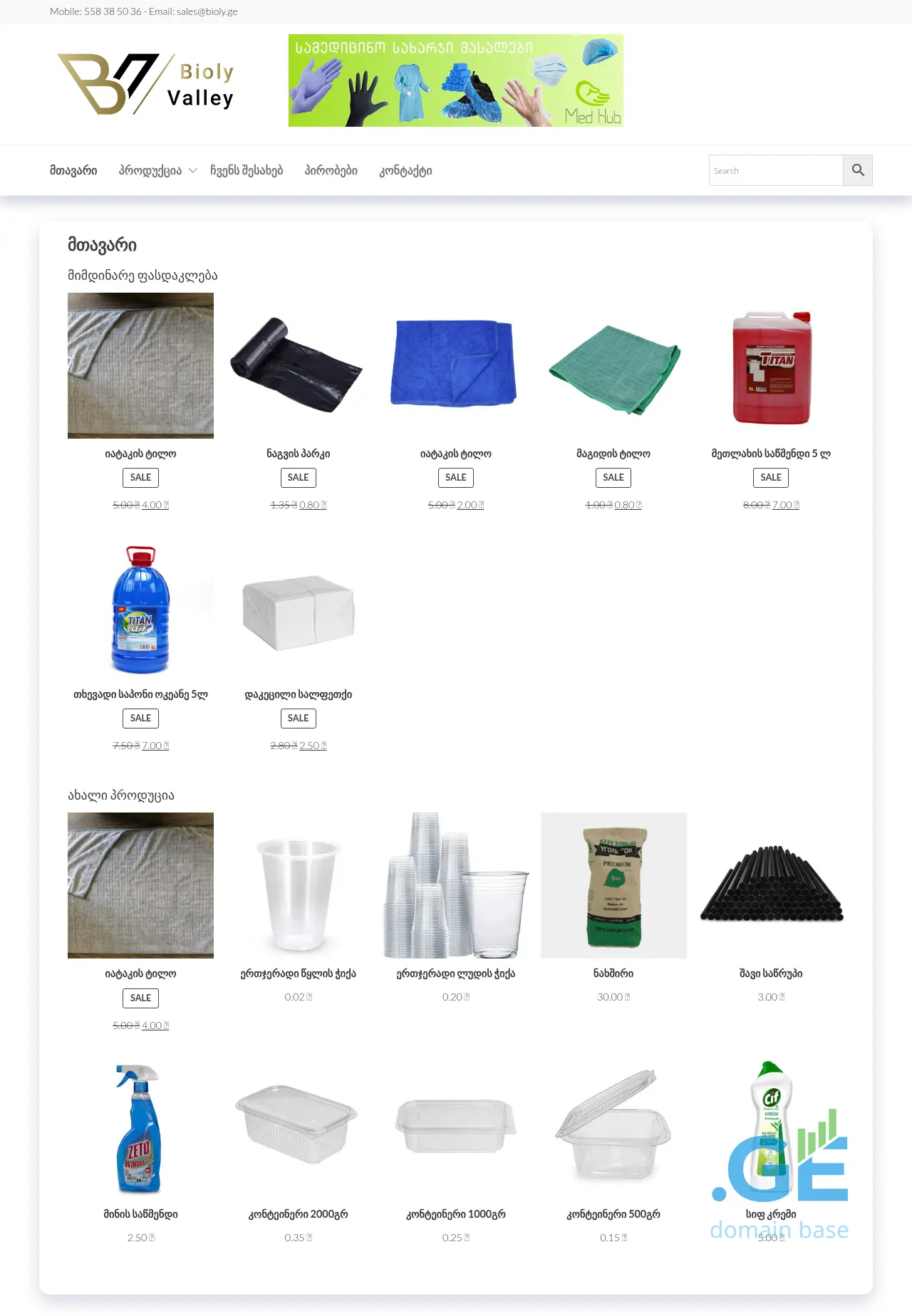
Task: Open the კონტაქტი page
Action: coord(405,170)
